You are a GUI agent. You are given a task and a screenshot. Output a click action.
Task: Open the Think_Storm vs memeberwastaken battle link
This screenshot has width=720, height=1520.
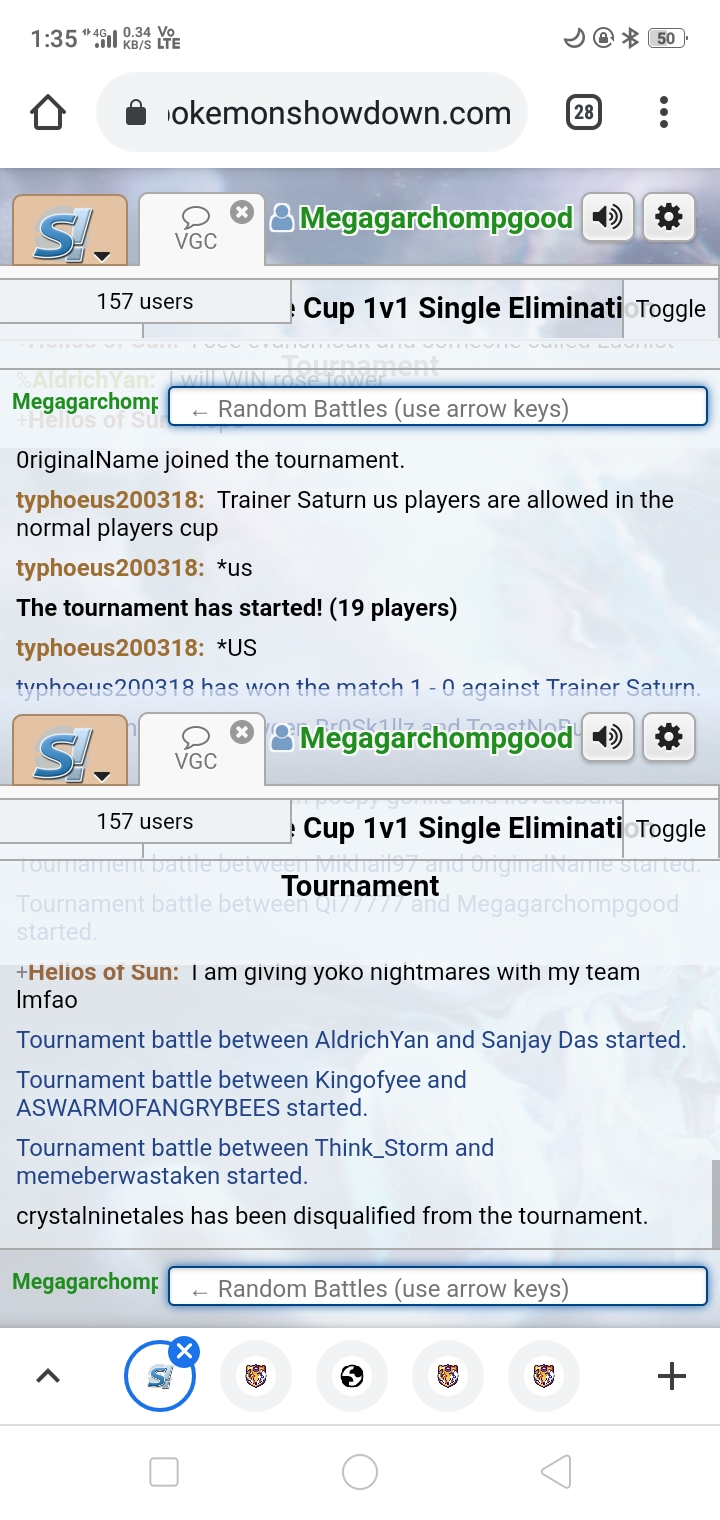255,1162
